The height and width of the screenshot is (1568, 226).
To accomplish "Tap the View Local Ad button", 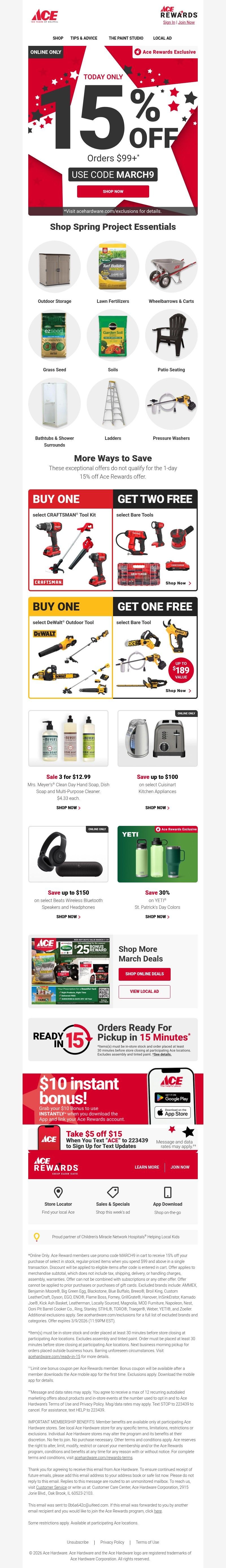I will (x=145, y=991).
